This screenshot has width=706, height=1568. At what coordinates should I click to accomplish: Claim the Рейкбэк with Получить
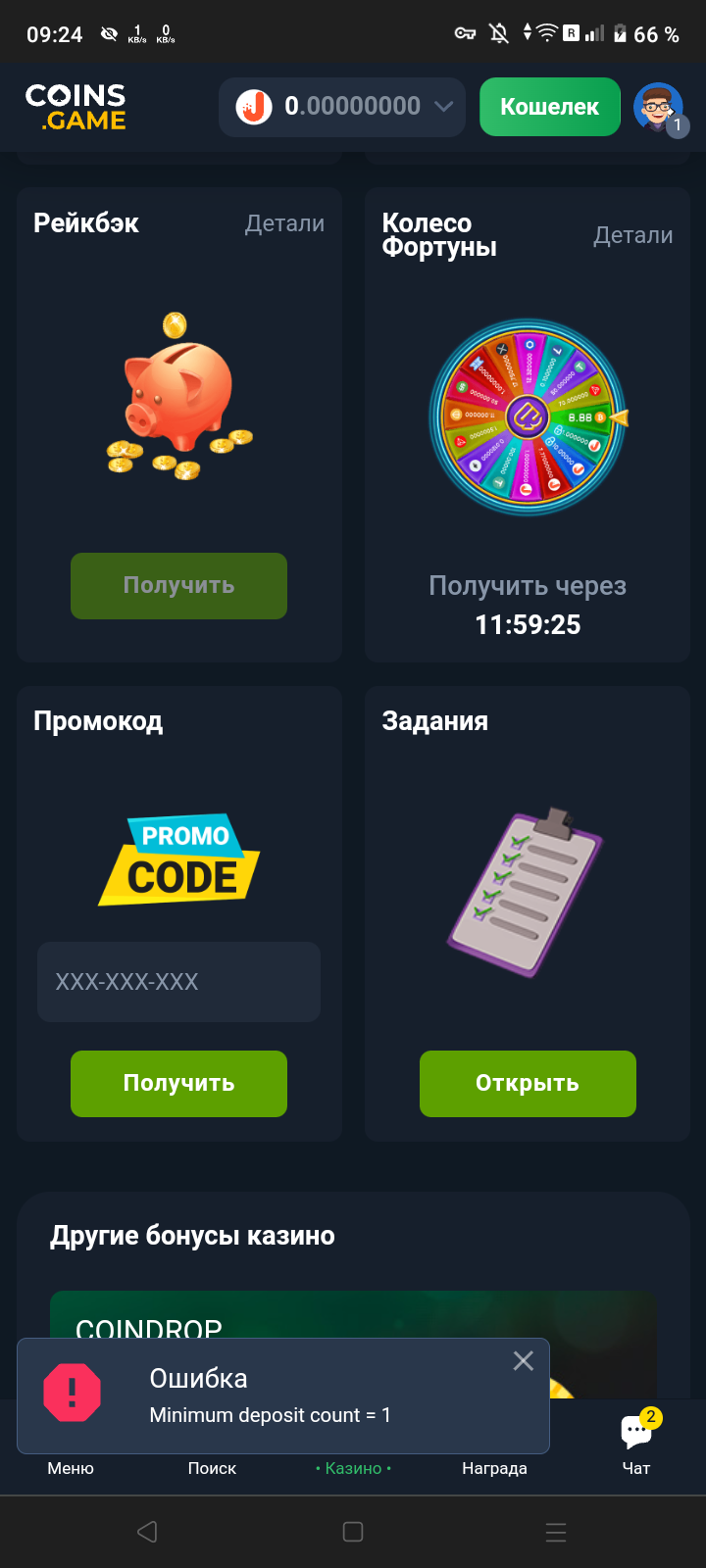178,586
